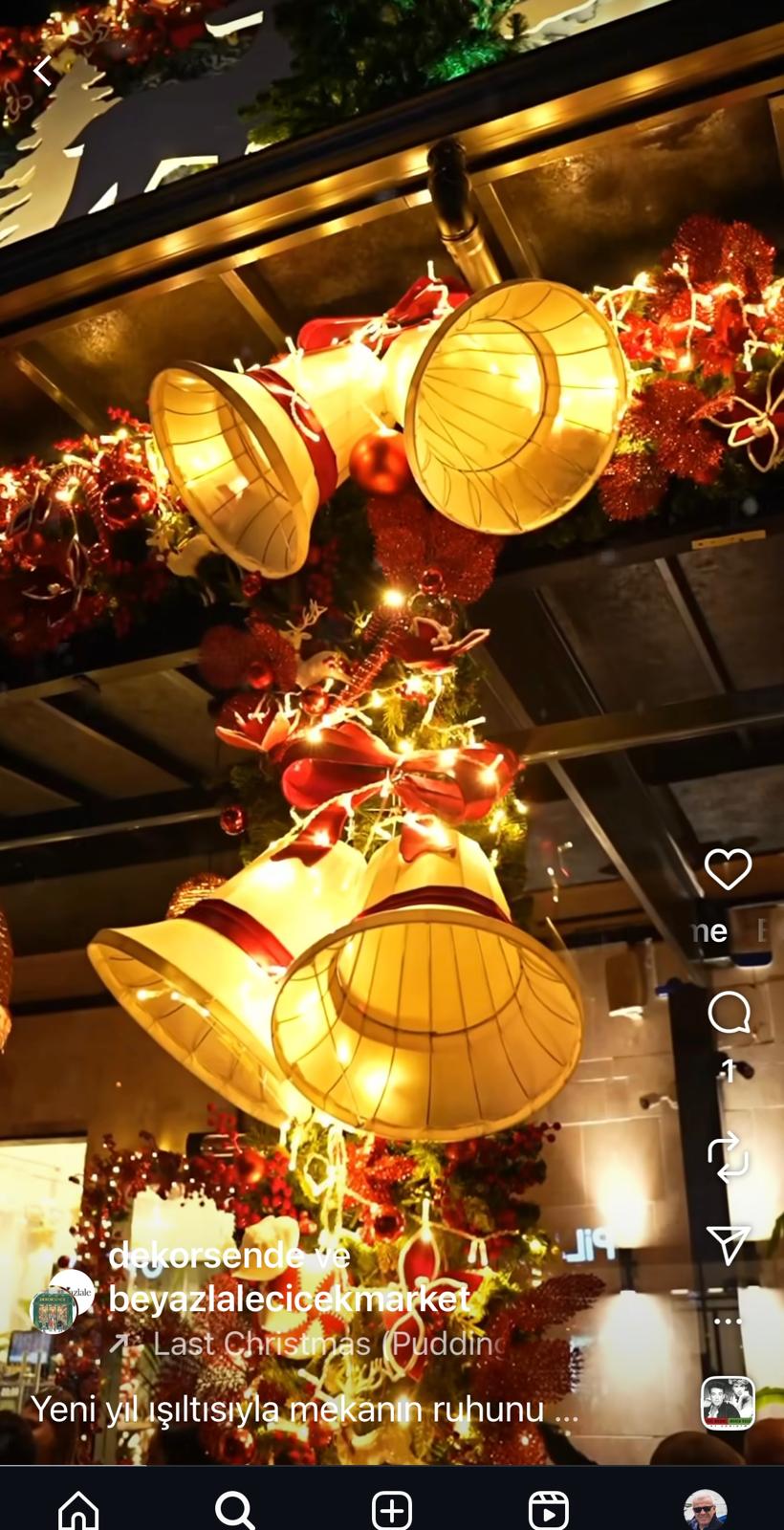Screen dimensions: 784x1530
Task: Open the three-dot more options menu
Action: tap(728, 1322)
